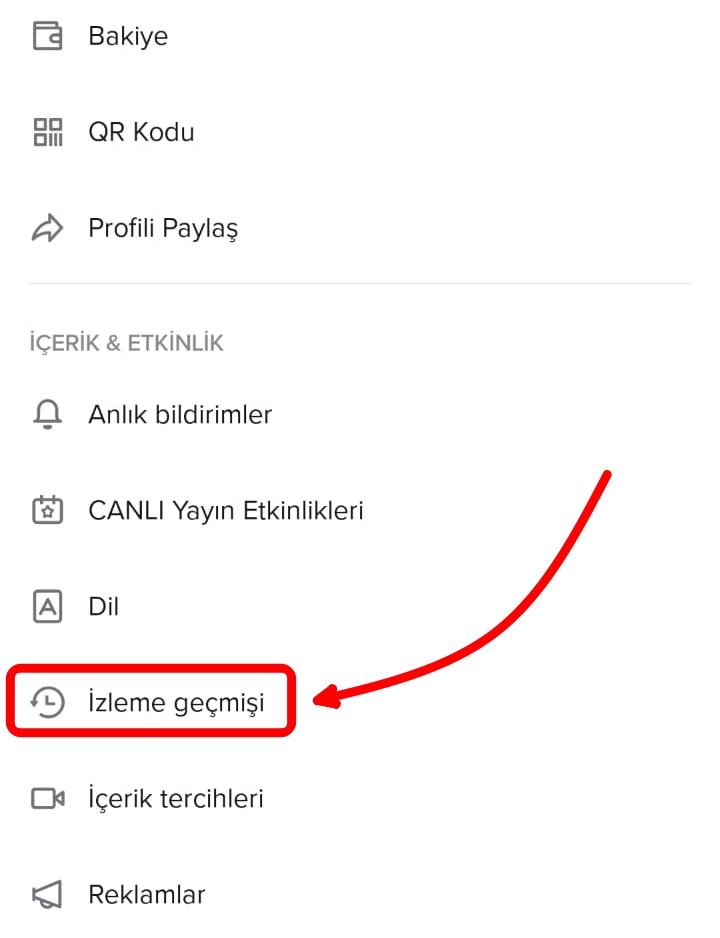Click the wallet icon next to Bakiye

pyautogui.click(x=49, y=36)
